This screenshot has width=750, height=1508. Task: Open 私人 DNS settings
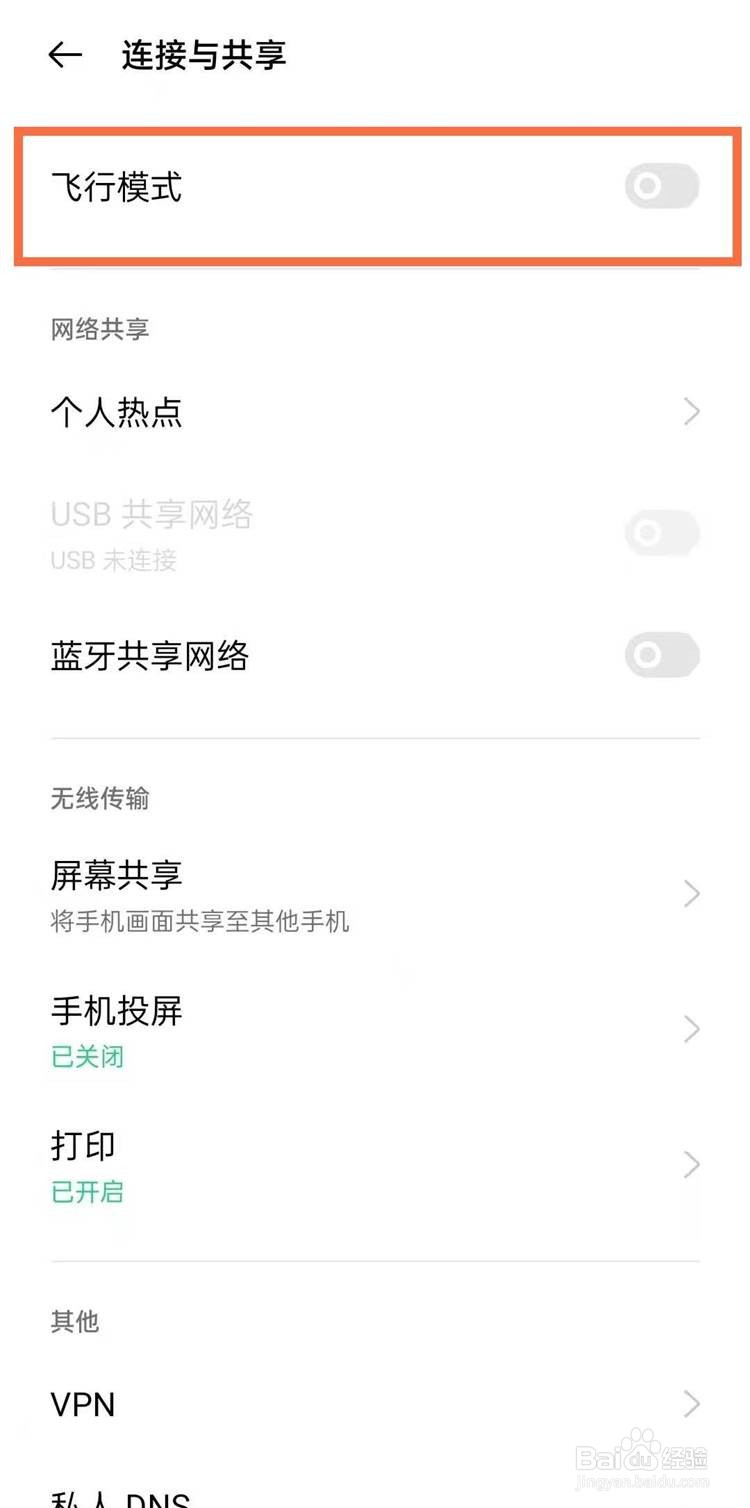click(x=120, y=1495)
